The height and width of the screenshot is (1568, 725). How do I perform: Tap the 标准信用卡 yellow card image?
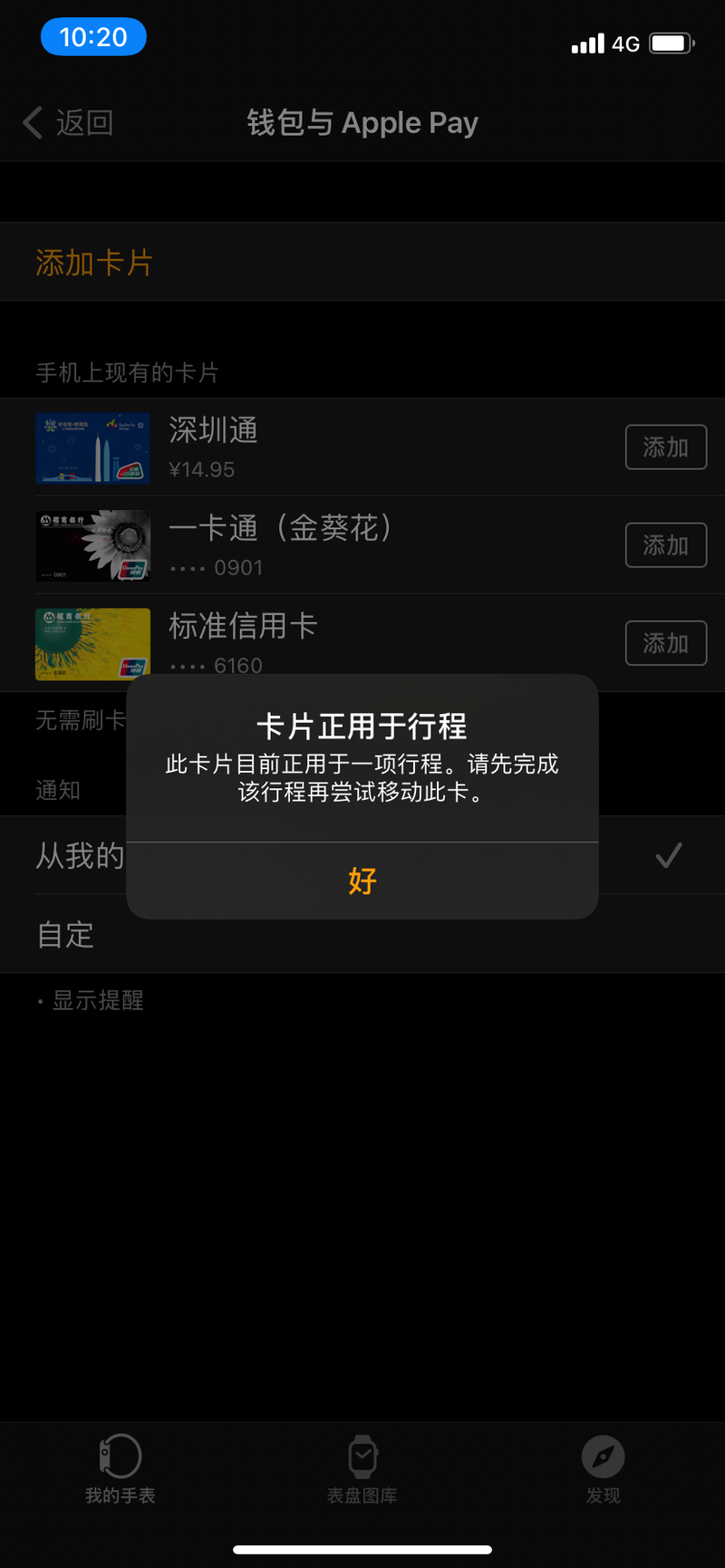pyautogui.click(x=92, y=643)
